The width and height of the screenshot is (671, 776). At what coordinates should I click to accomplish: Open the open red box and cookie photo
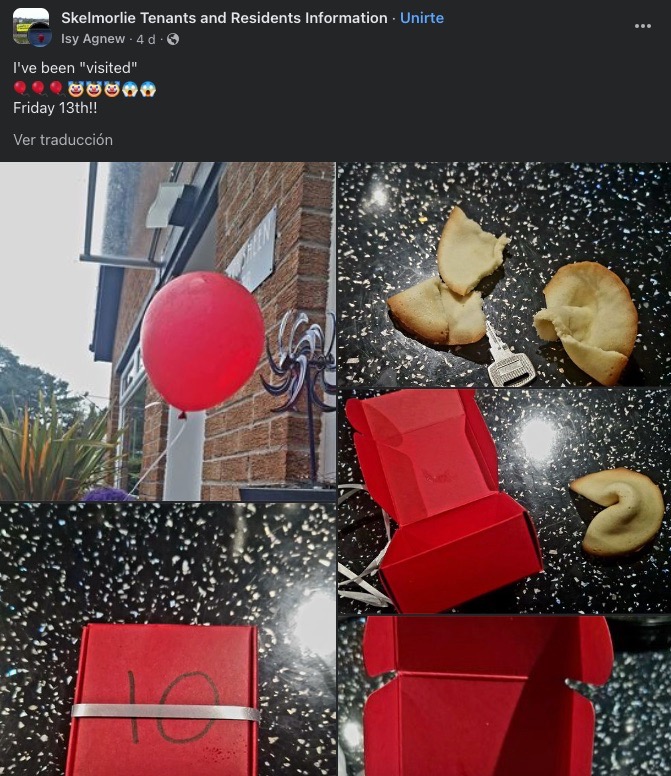(x=504, y=501)
